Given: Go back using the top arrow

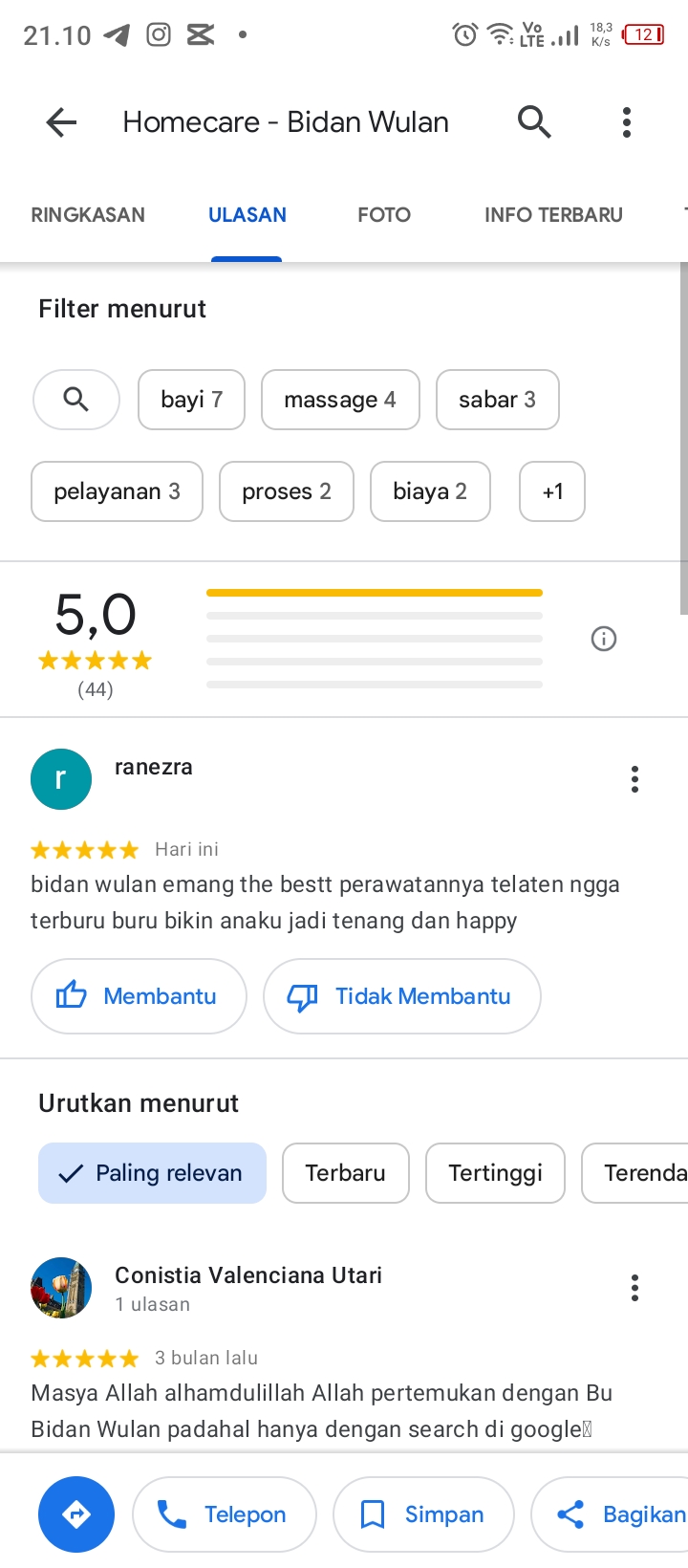Looking at the screenshot, I should [x=61, y=122].
